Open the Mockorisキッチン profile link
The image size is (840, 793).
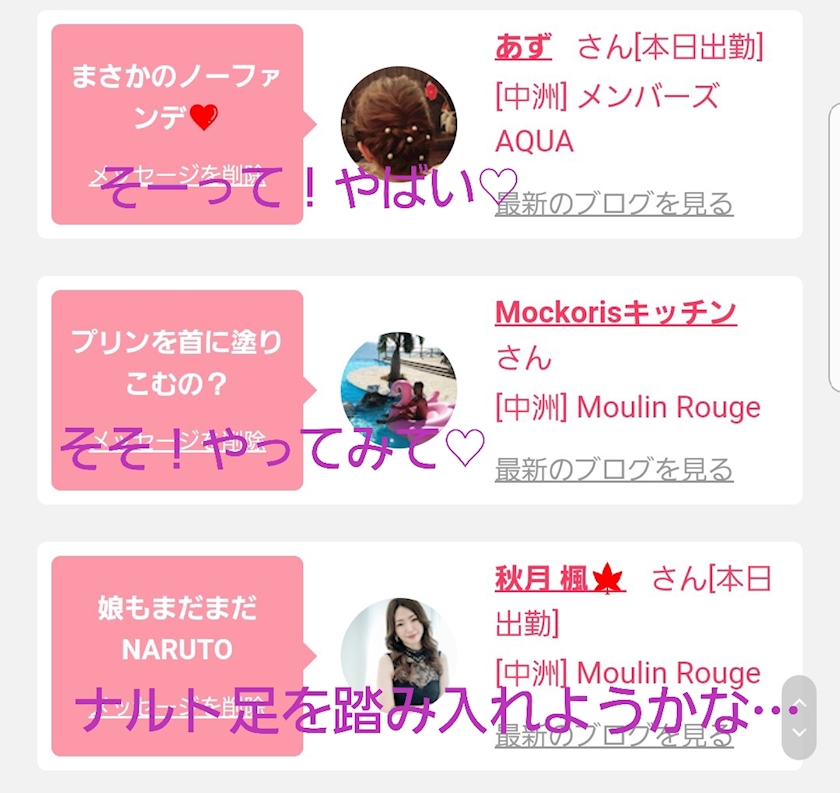coord(616,312)
